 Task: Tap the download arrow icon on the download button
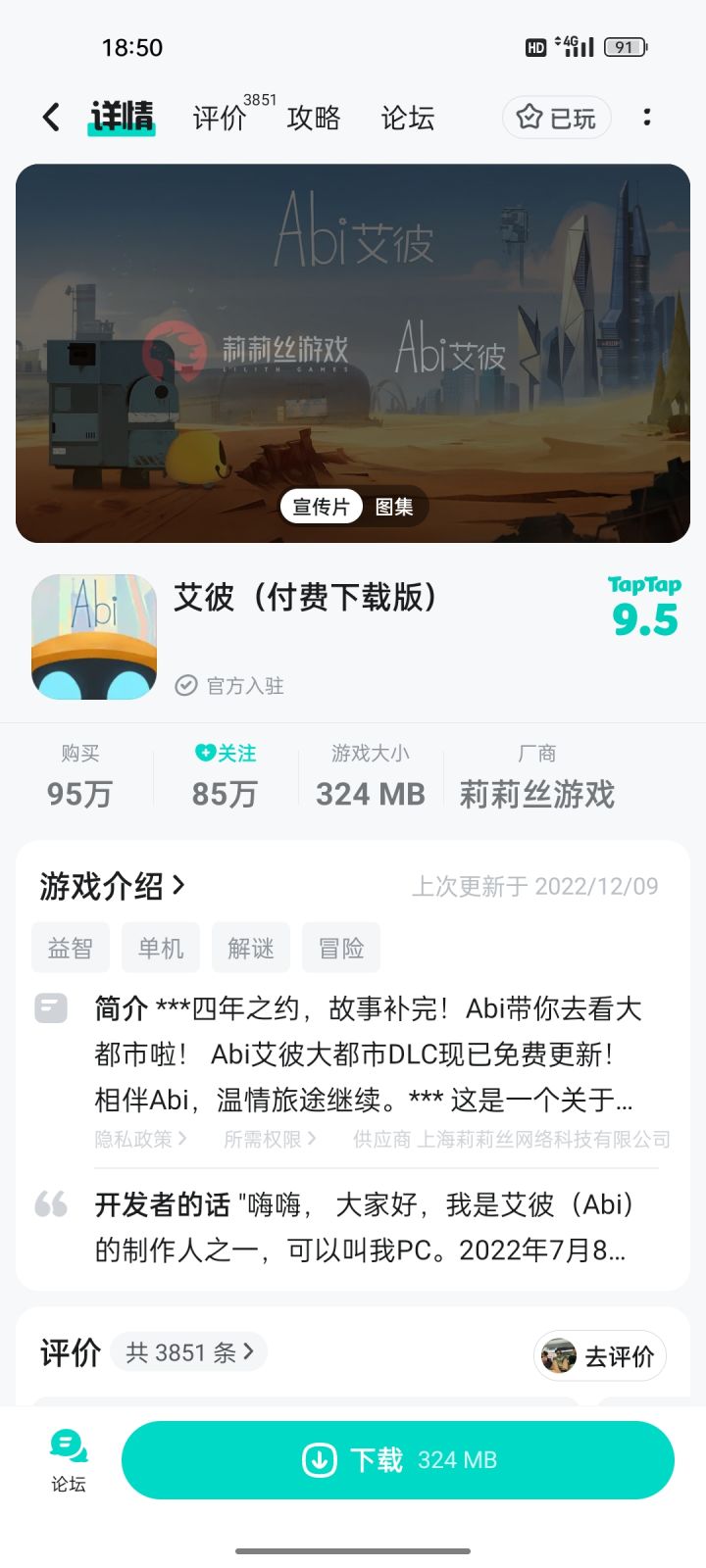(x=319, y=1459)
